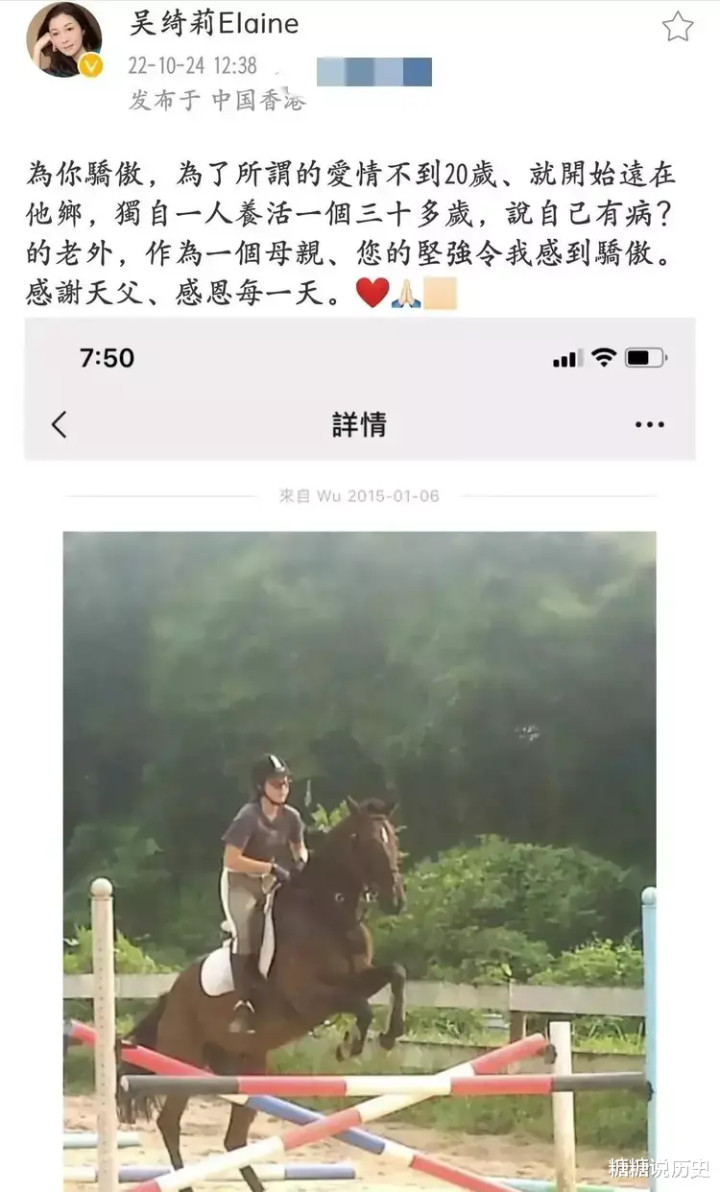Viewport: 720px width, 1192px height.
Task: Favorite the post with the star icon
Action: 677,27
